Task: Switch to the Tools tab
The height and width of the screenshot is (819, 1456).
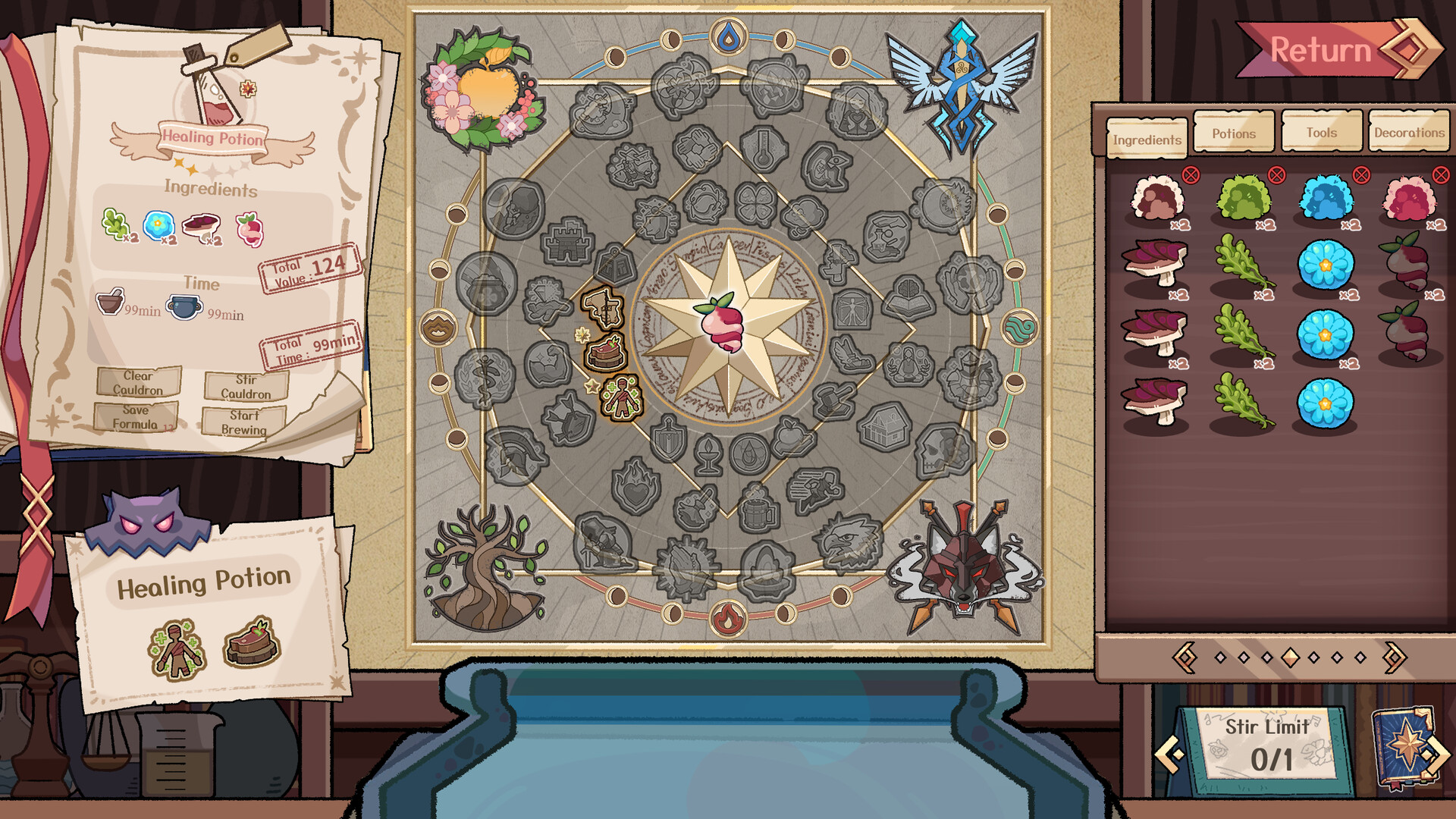Action: 1321,132
